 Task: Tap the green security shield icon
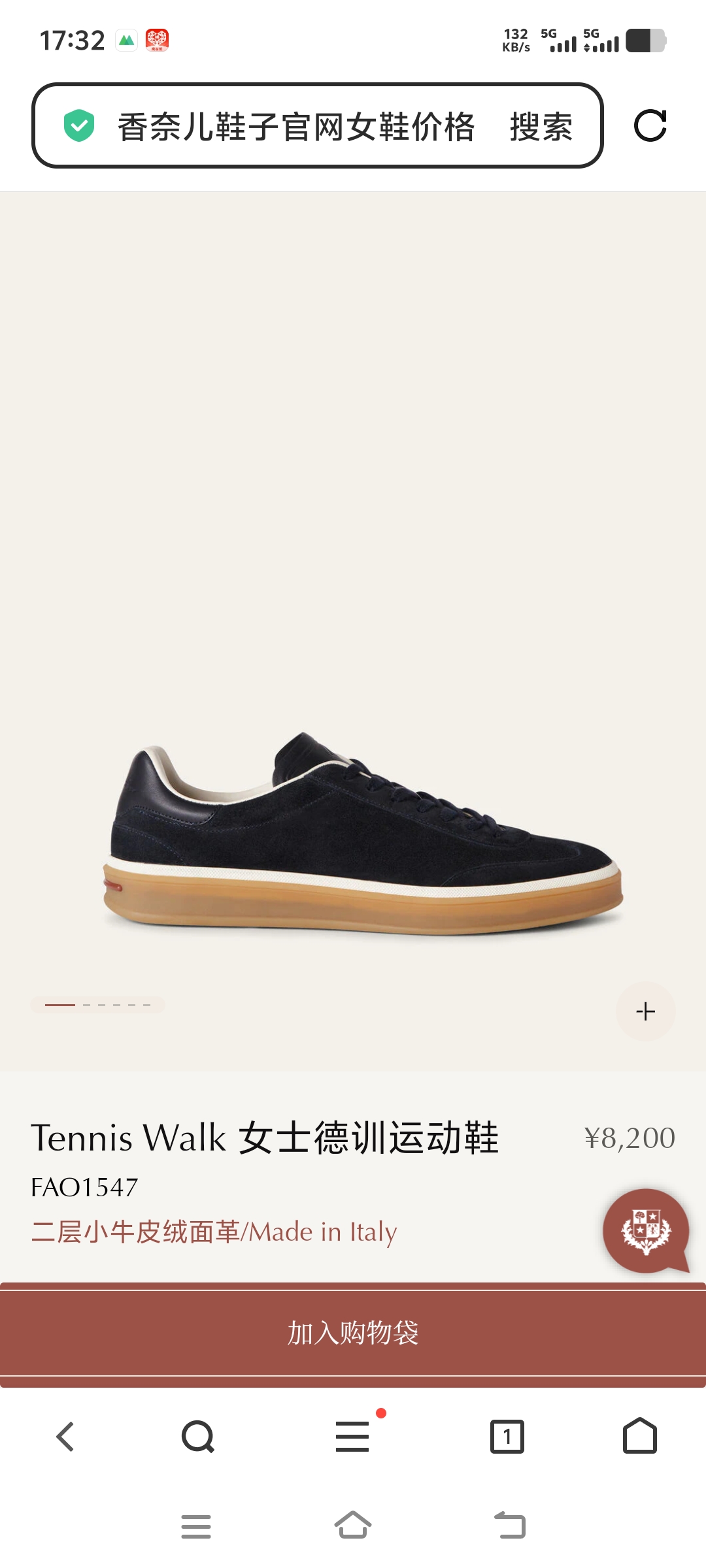[79, 125]
